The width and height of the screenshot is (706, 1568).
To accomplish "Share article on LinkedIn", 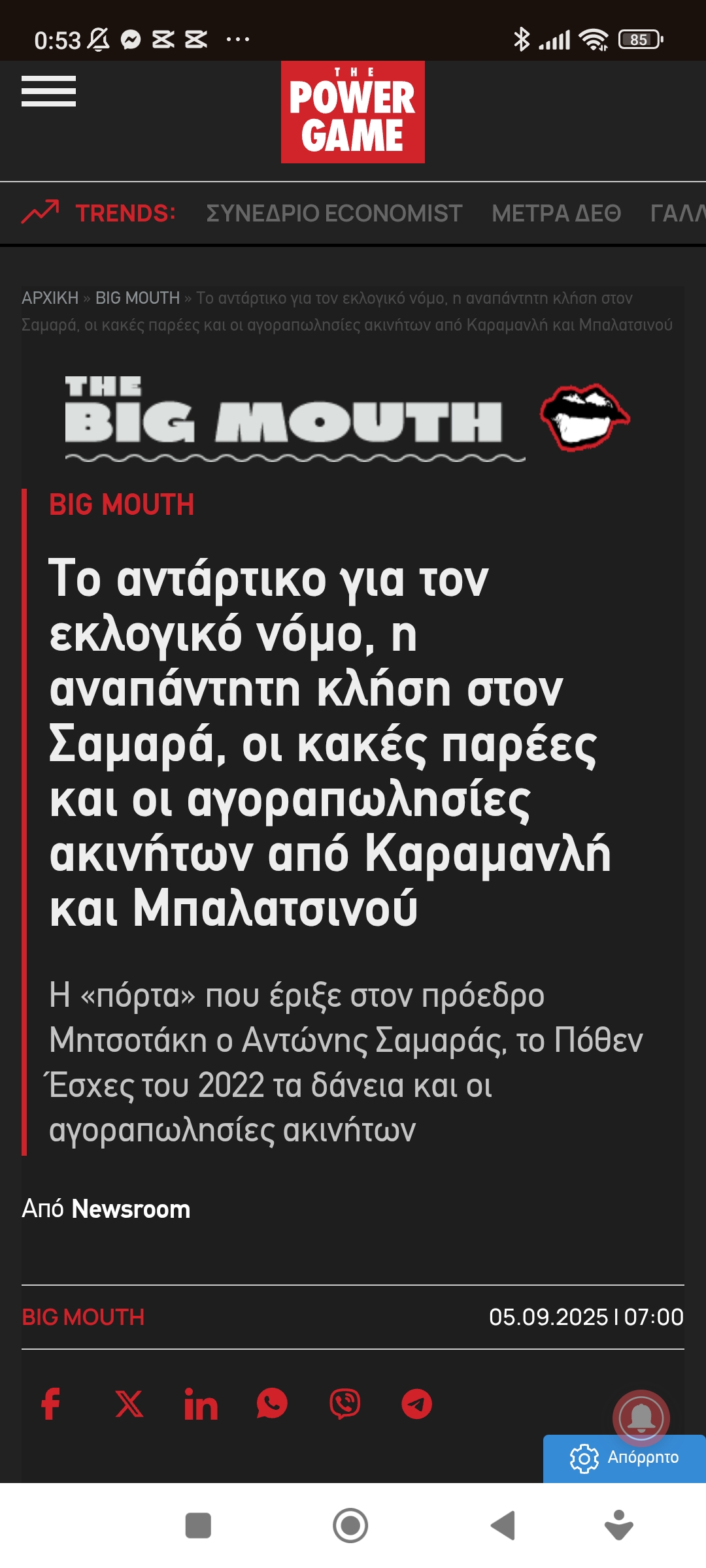I will pyautogui.click(x=201, y=1403).
